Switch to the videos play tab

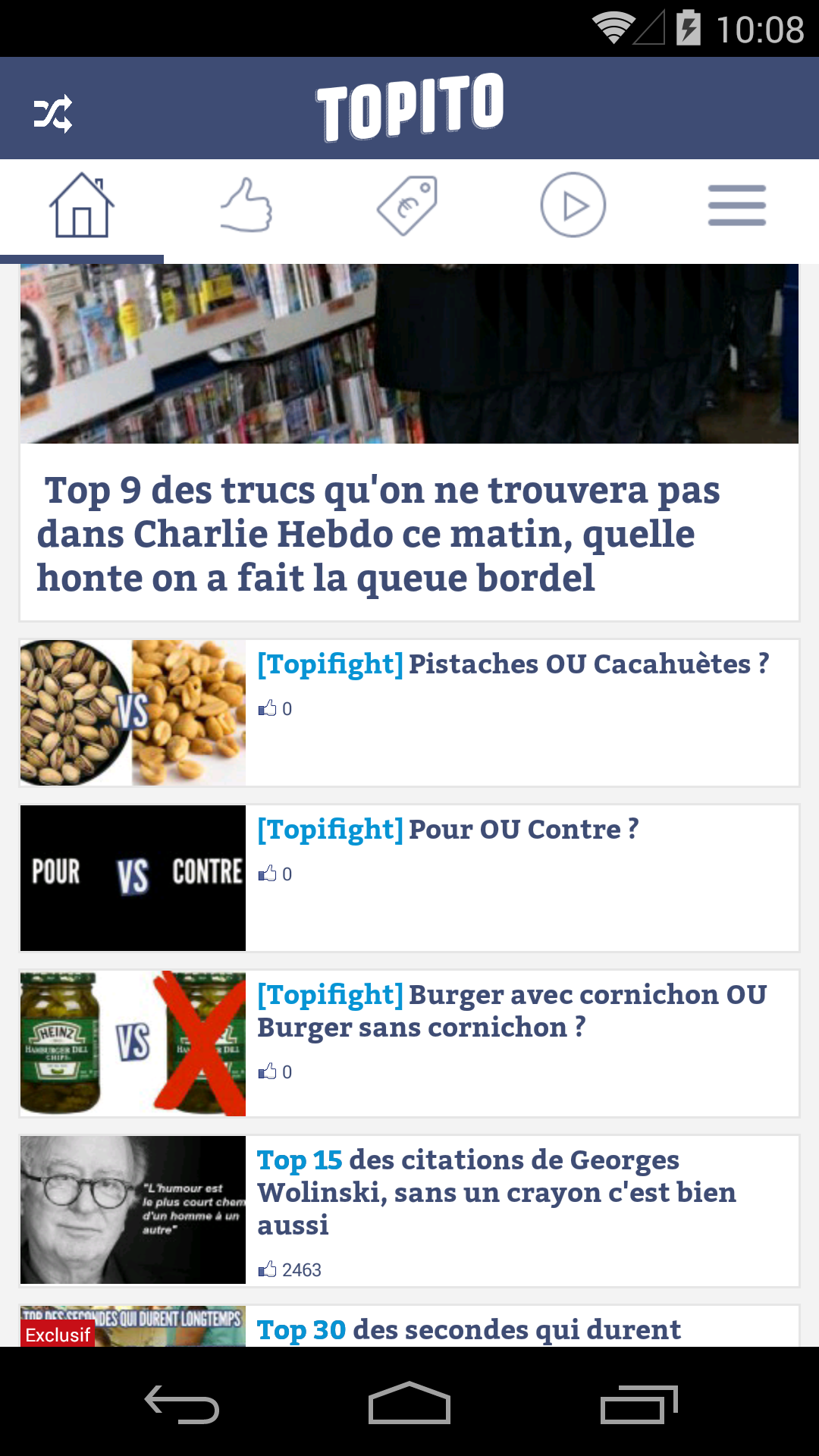573,206
